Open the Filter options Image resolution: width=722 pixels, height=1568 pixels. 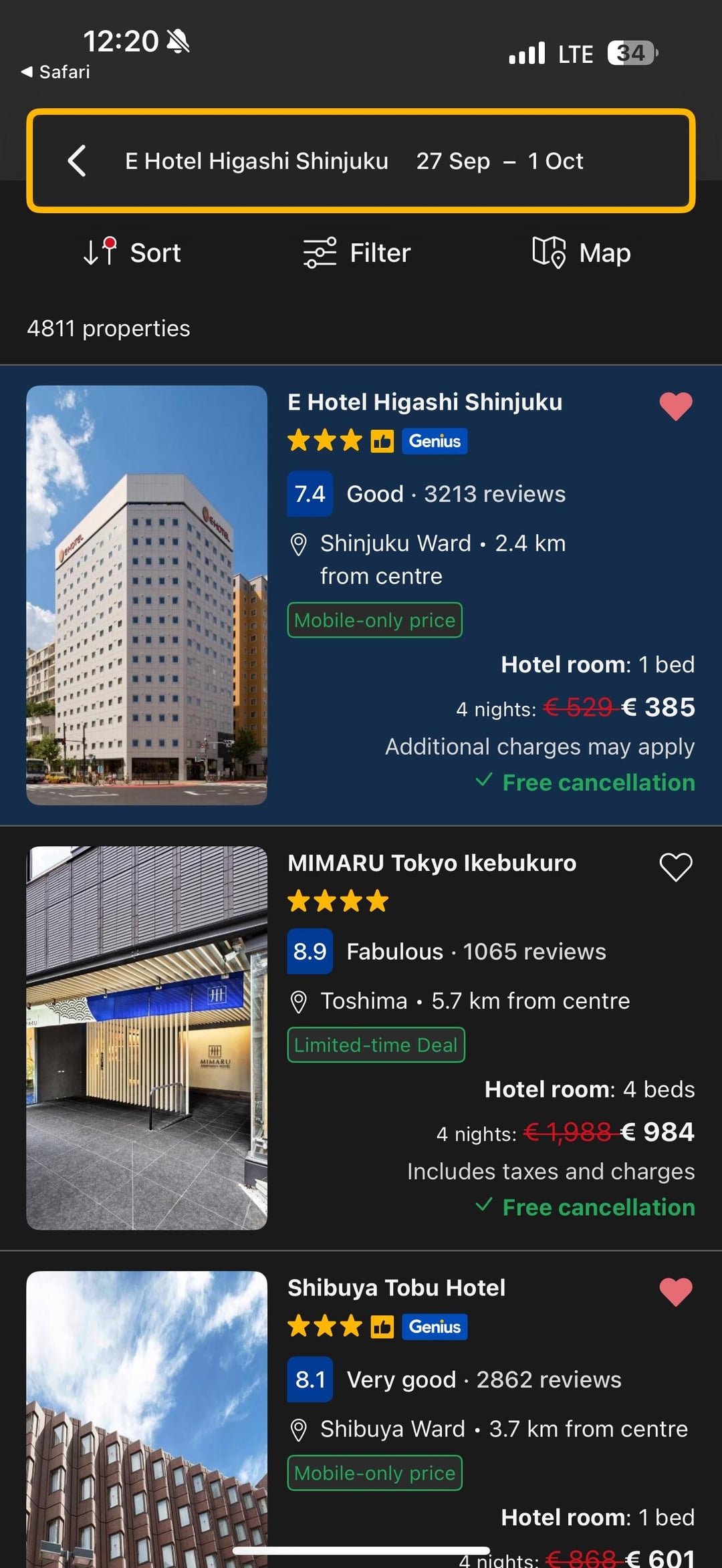[x=357, y=253]
